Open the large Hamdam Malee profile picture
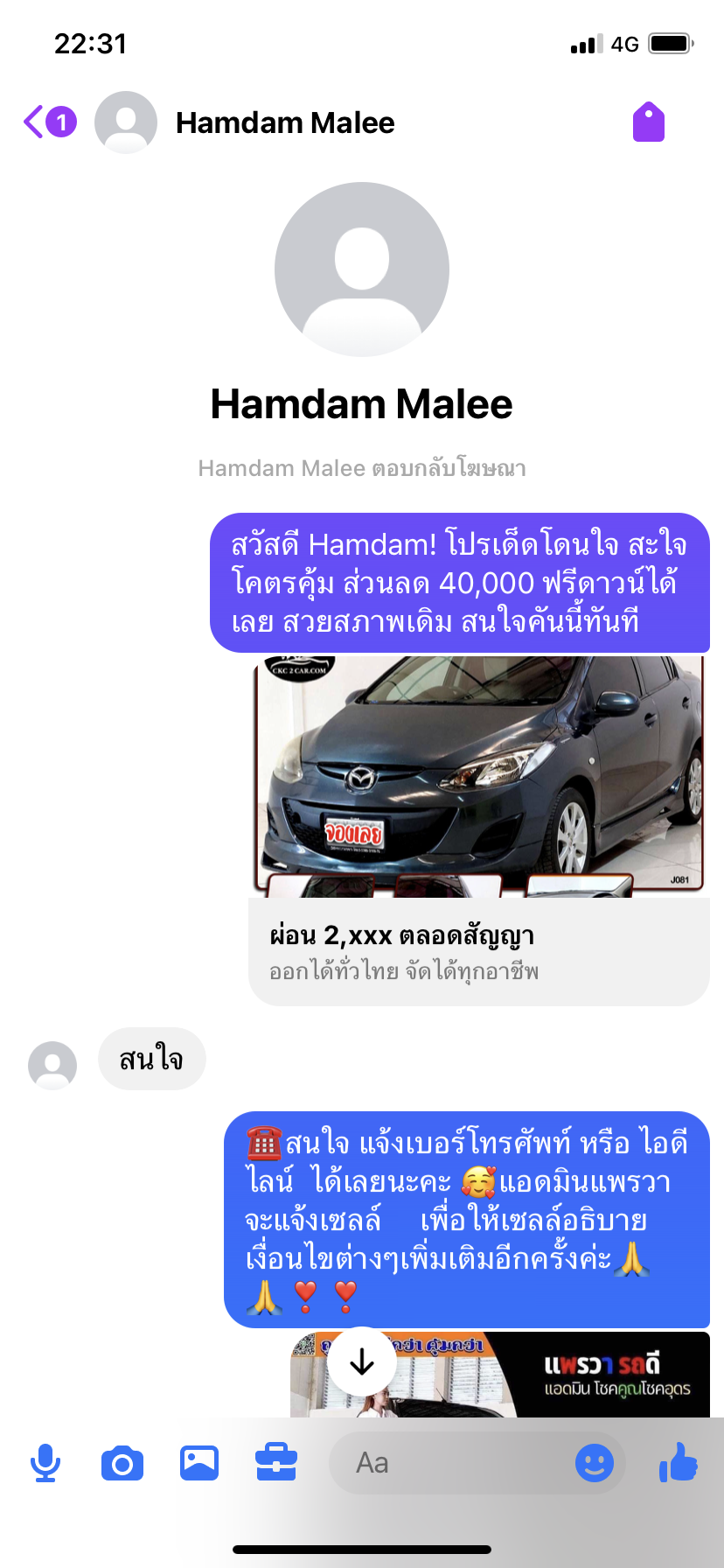Image resolution: width=724 pixels, height=1568 pixels. click(362, 269)
